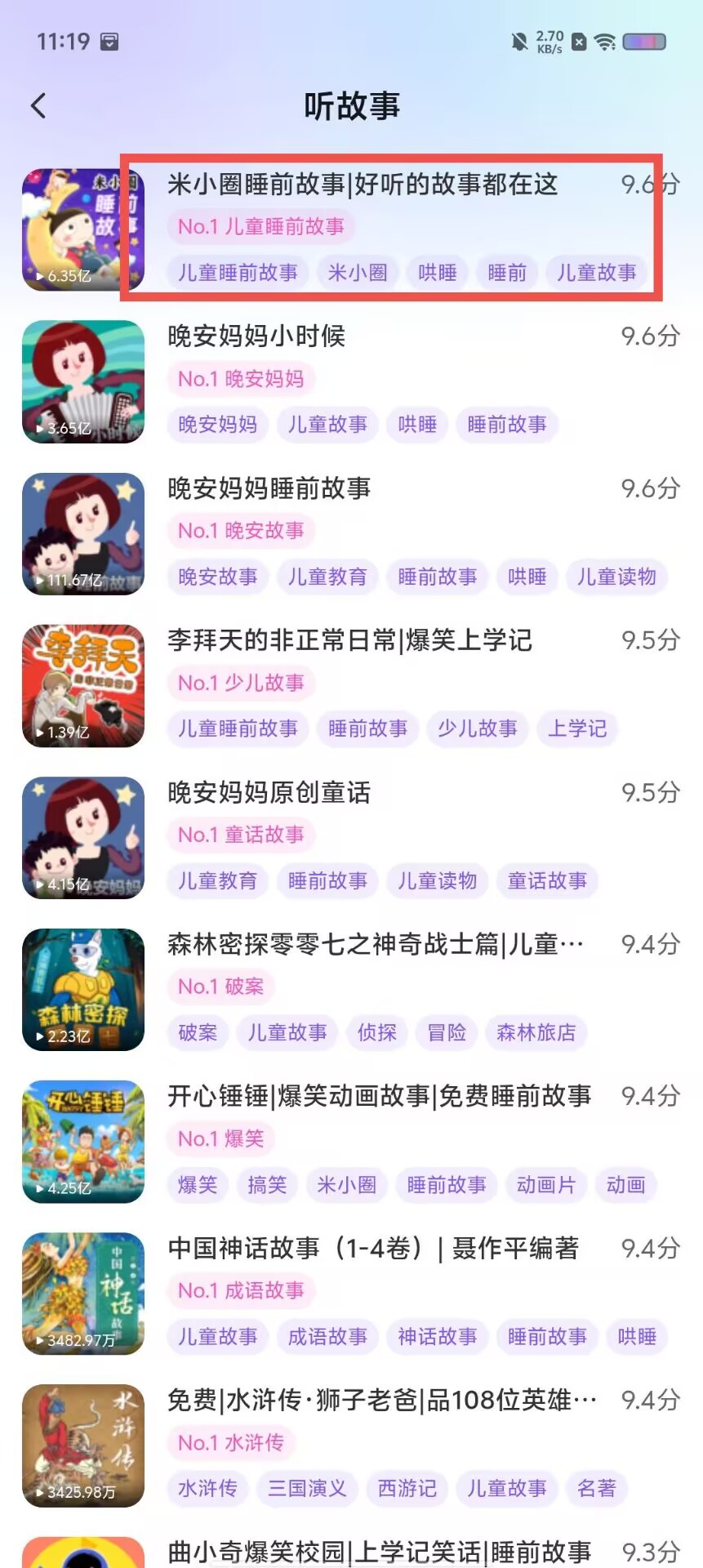703x1568 pixels.
Task: Open 米小圈睡前故事 album
Action: (x=351, y=229)
